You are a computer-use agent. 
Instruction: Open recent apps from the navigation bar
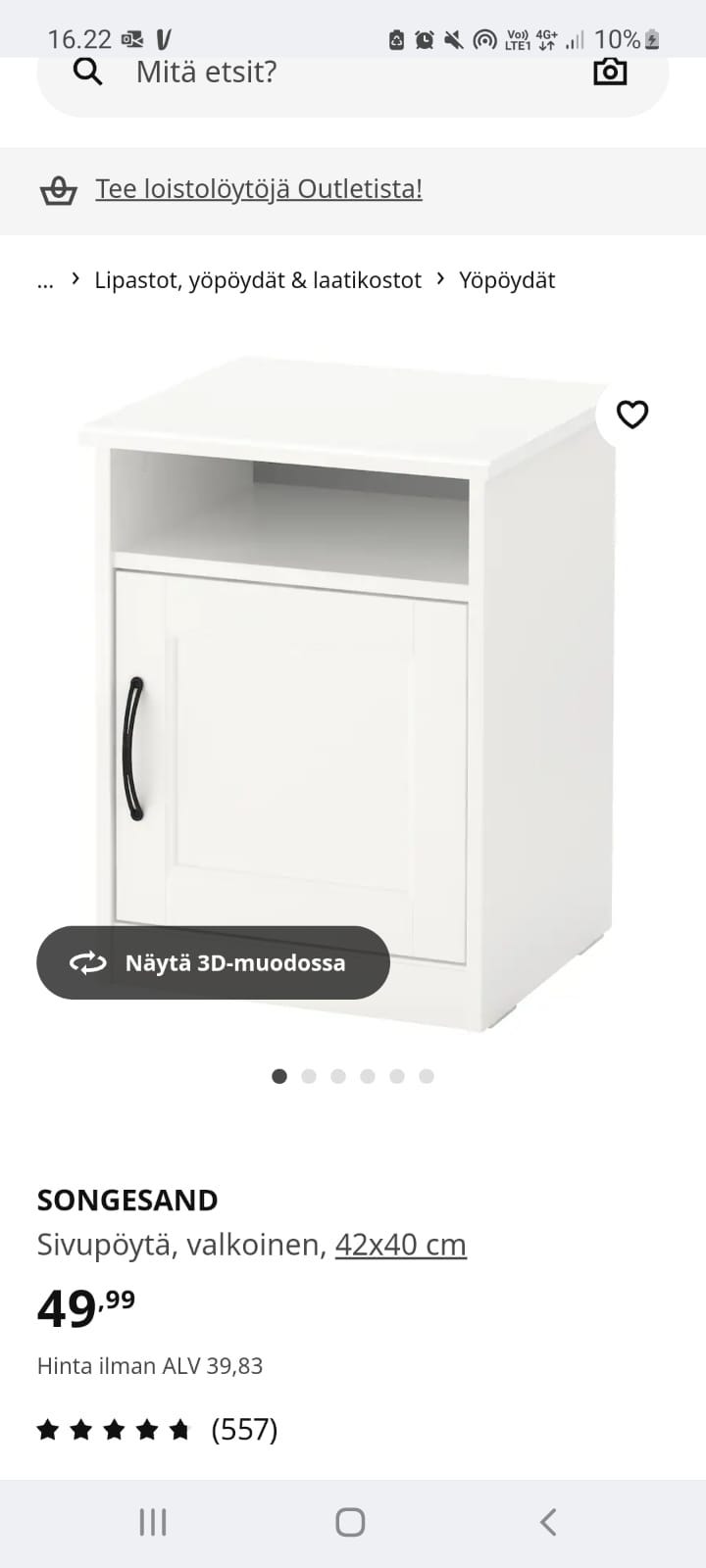click(153, 1522)
